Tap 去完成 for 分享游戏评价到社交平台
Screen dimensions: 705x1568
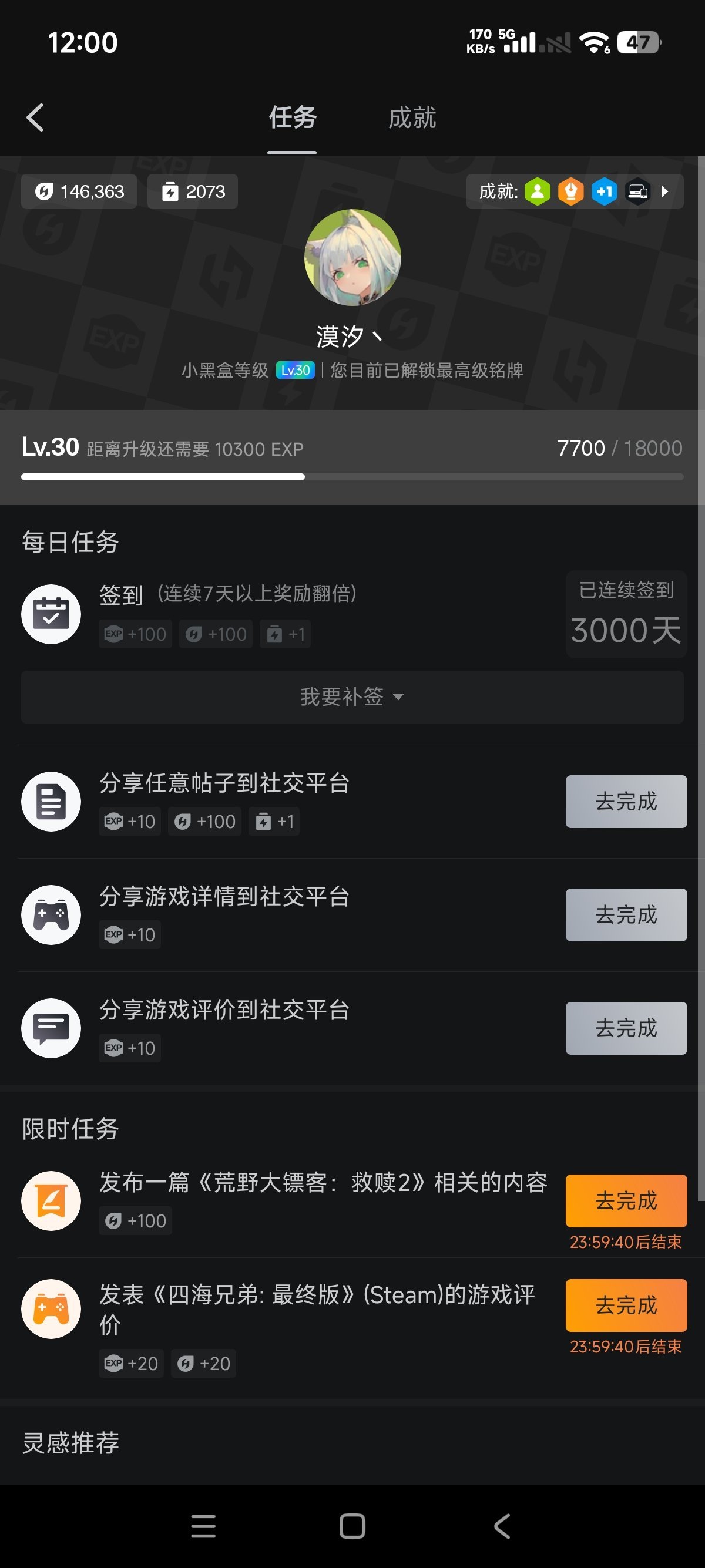tap(625, 1028)
